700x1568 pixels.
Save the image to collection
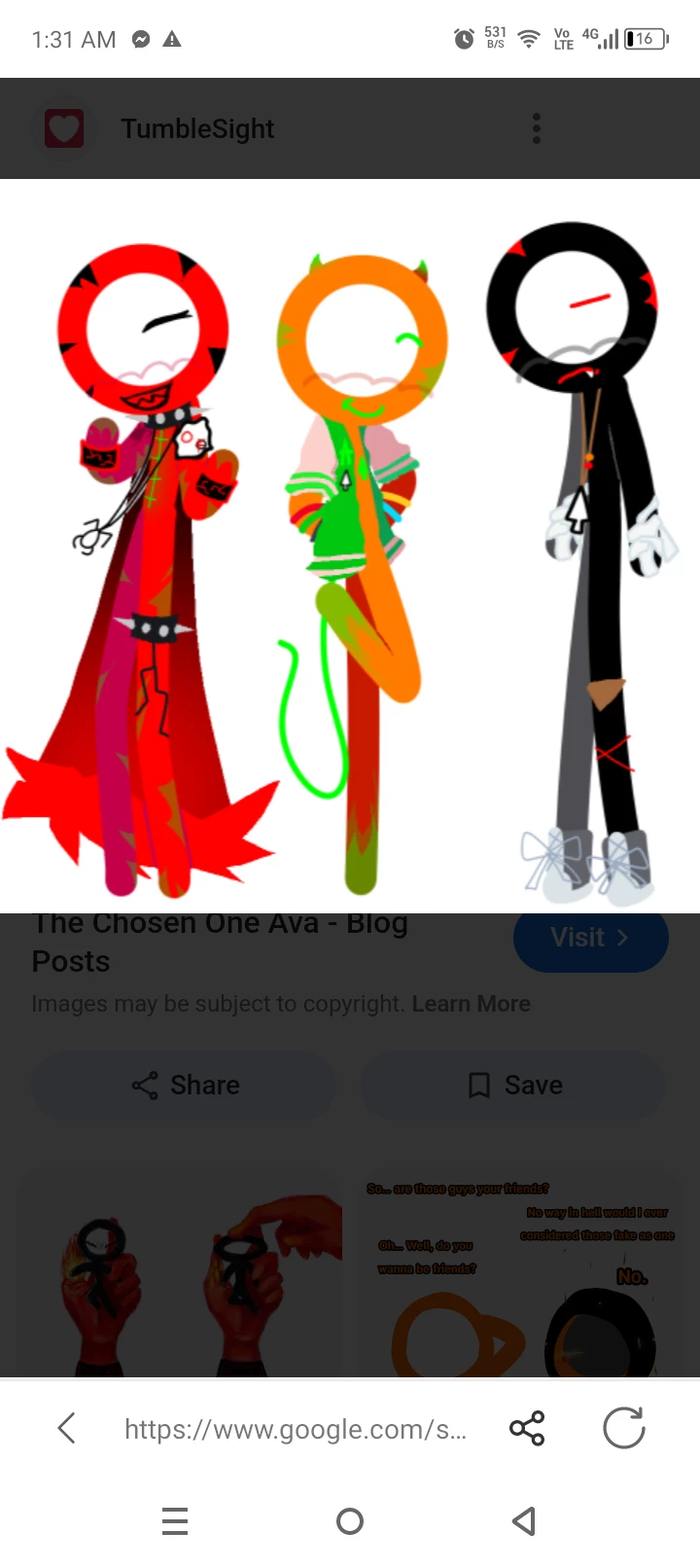pyautogui.click(x=513, y=1085)
